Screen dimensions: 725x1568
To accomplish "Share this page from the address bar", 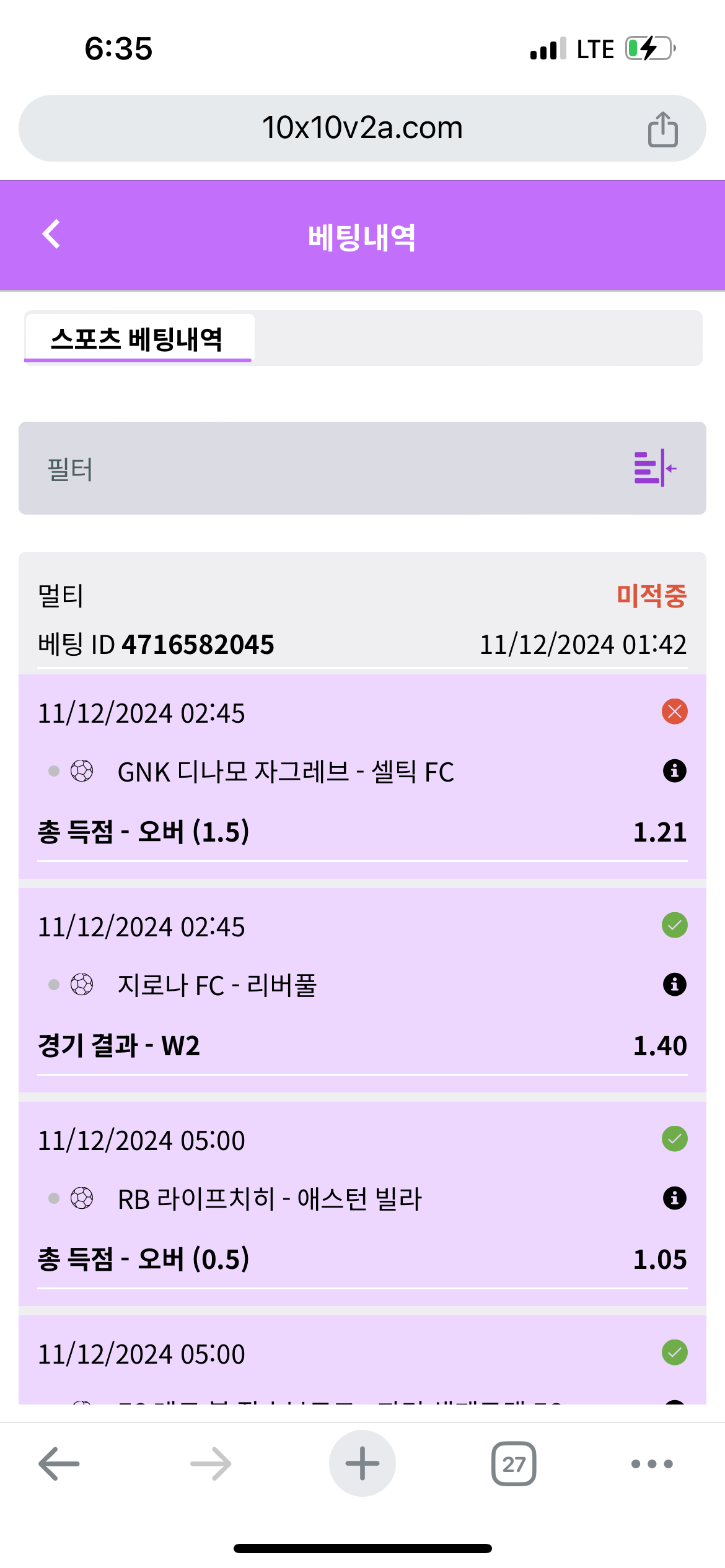I will [x=662, y=129].
